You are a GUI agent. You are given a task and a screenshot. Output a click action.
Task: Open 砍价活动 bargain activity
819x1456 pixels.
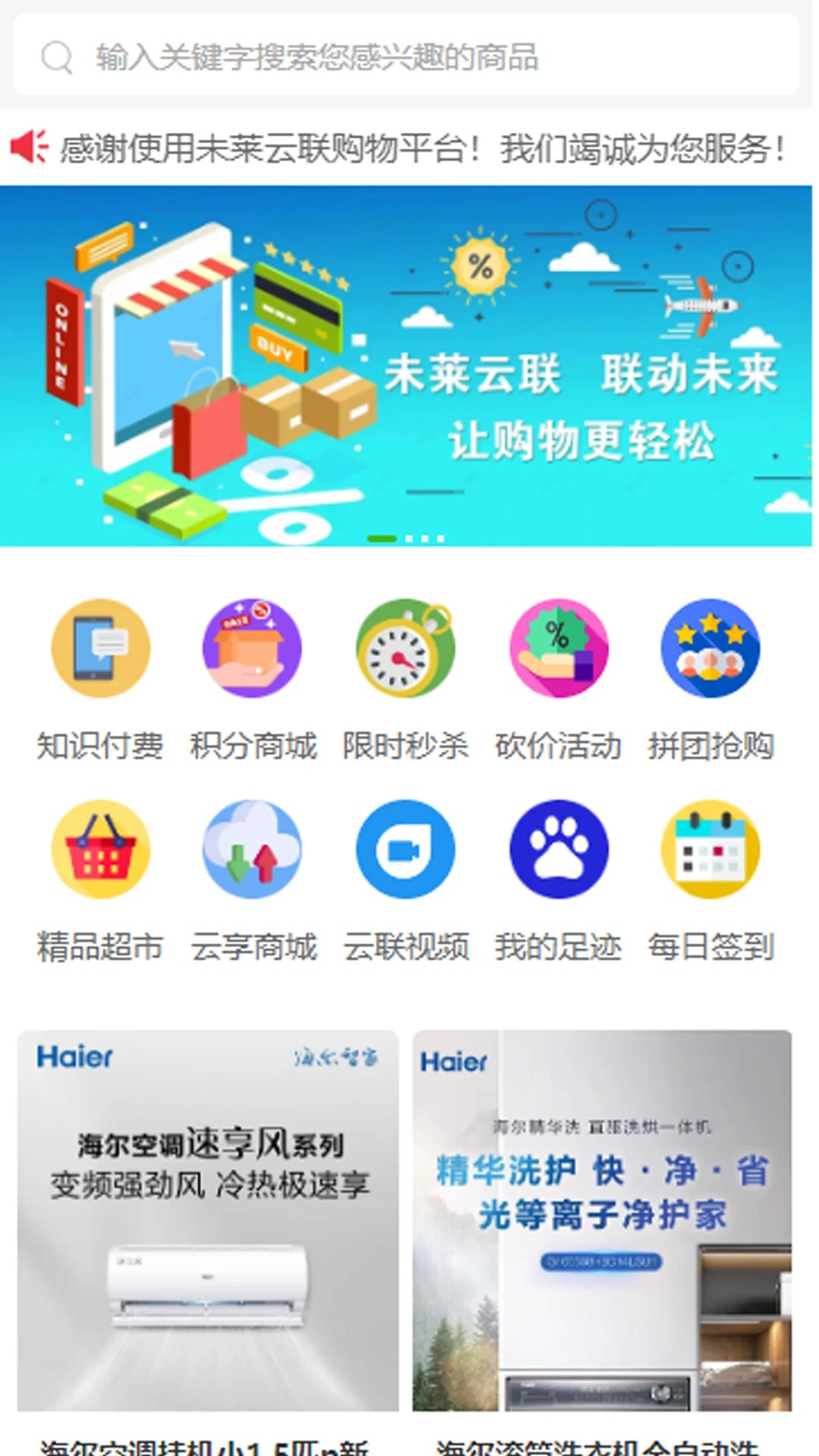click(558, 679)
